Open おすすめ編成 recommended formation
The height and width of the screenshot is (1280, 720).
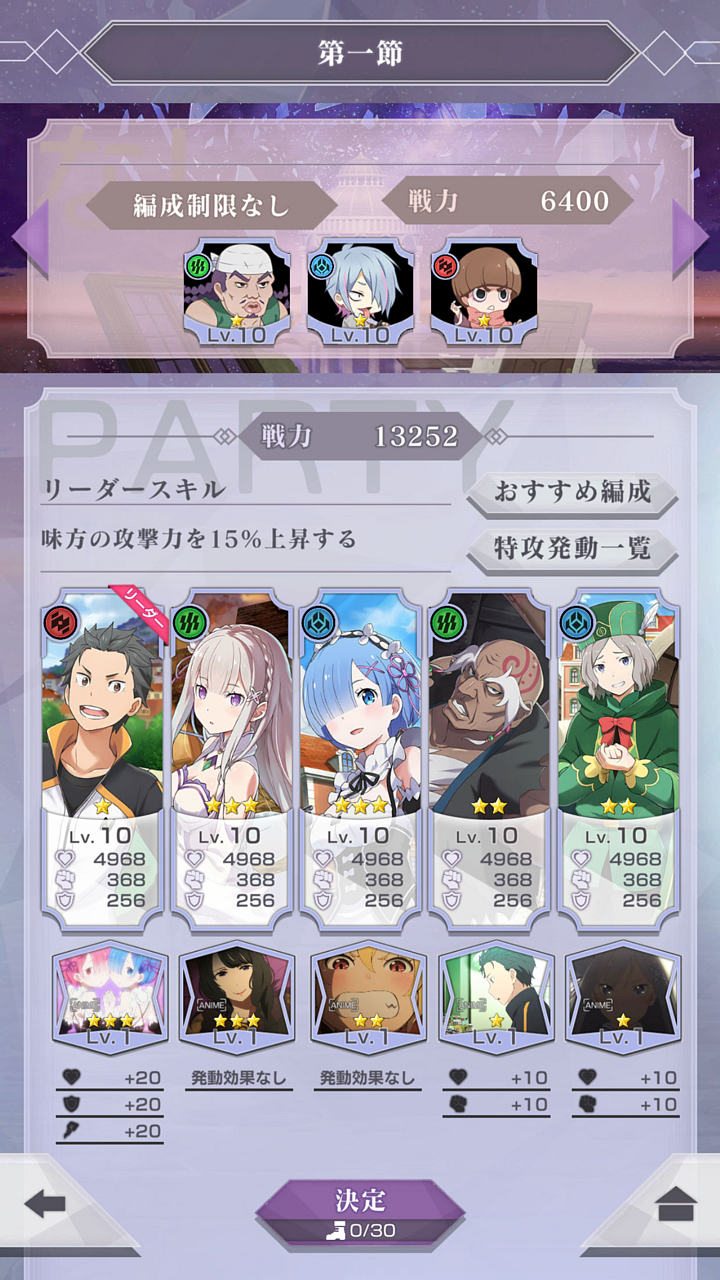pyautogui.click(x=572, y=492)
